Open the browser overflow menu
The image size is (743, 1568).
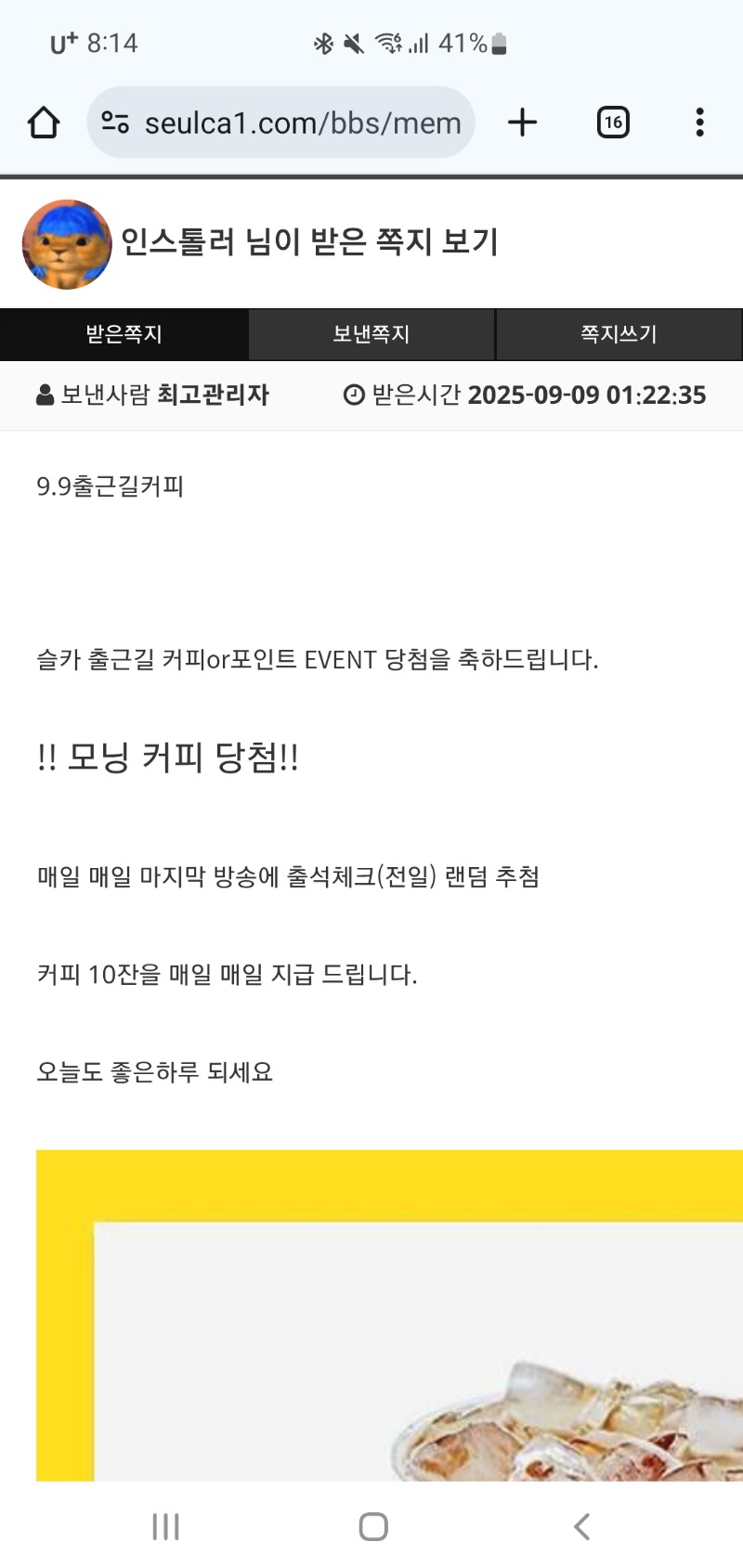click(699, 123)
